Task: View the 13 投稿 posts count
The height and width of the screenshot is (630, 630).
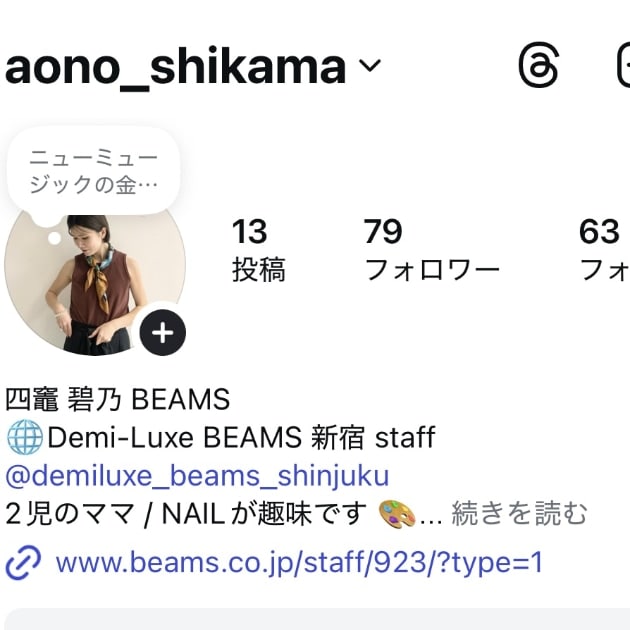Action: click(258, 250)
